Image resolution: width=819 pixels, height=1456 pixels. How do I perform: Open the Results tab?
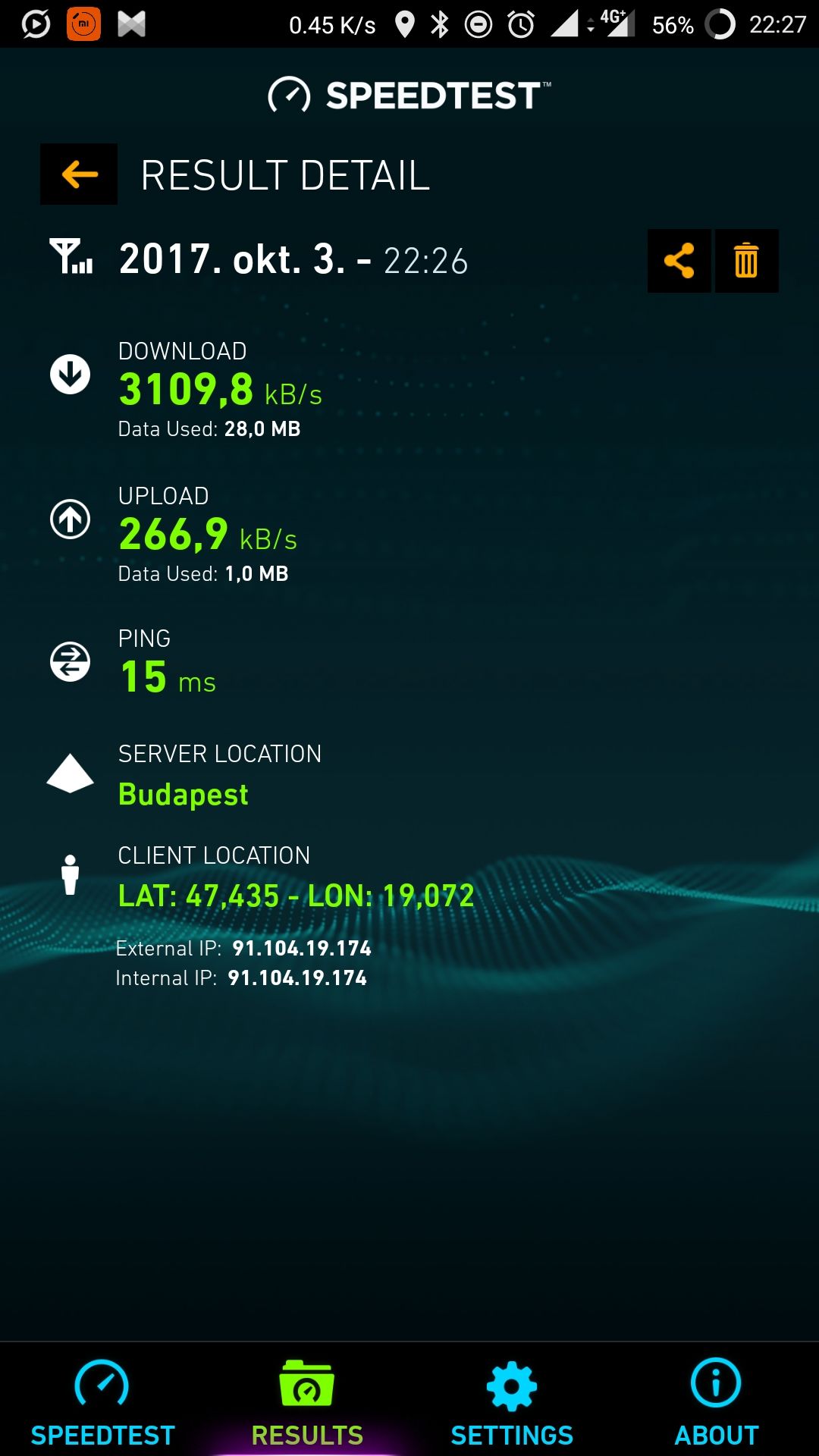[x=307, y=1402]
